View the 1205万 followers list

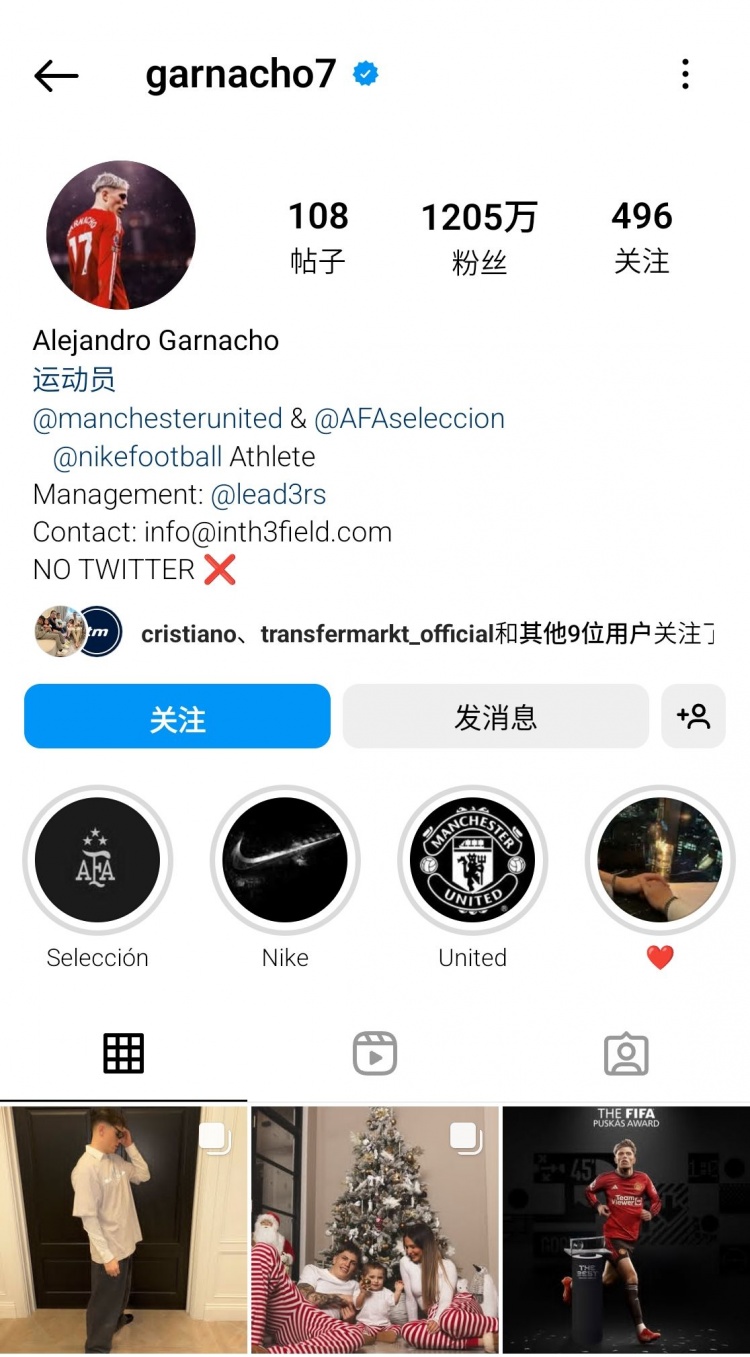pos(479,236)
